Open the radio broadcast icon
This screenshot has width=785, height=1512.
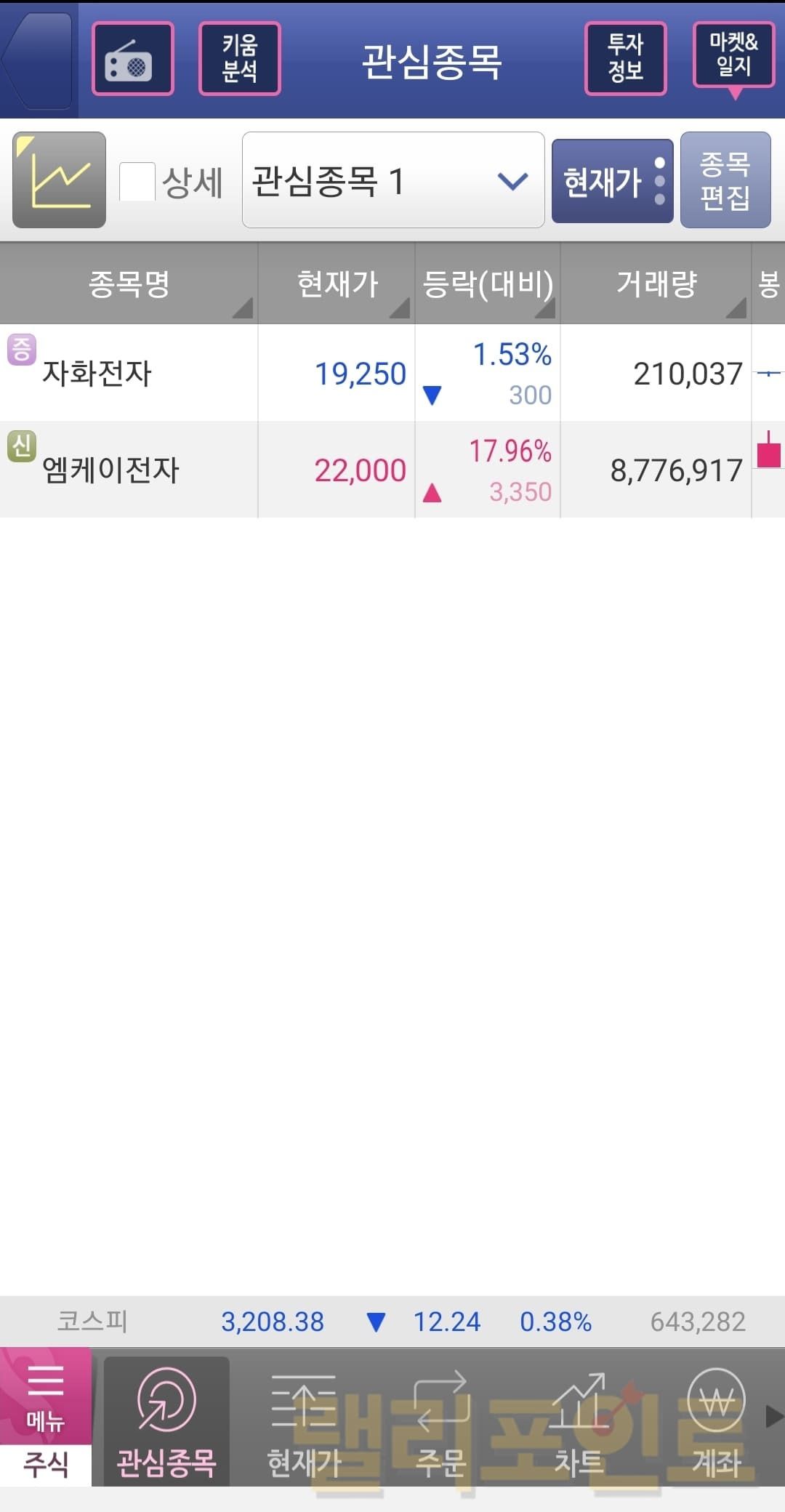click(133, 60)
